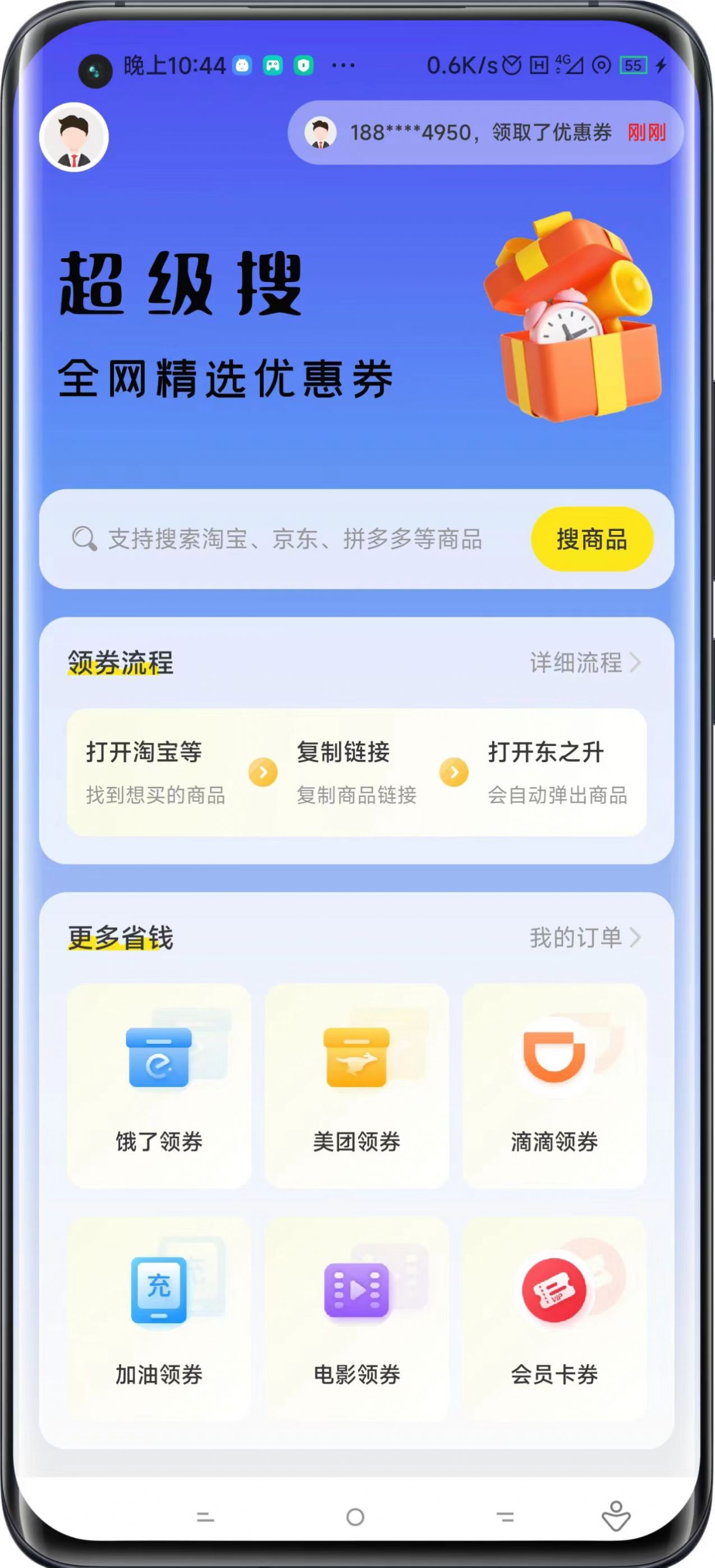Screen dimensions: 715x1568
Task: Click the magnifying glass search icon
Action: [84, 539]
